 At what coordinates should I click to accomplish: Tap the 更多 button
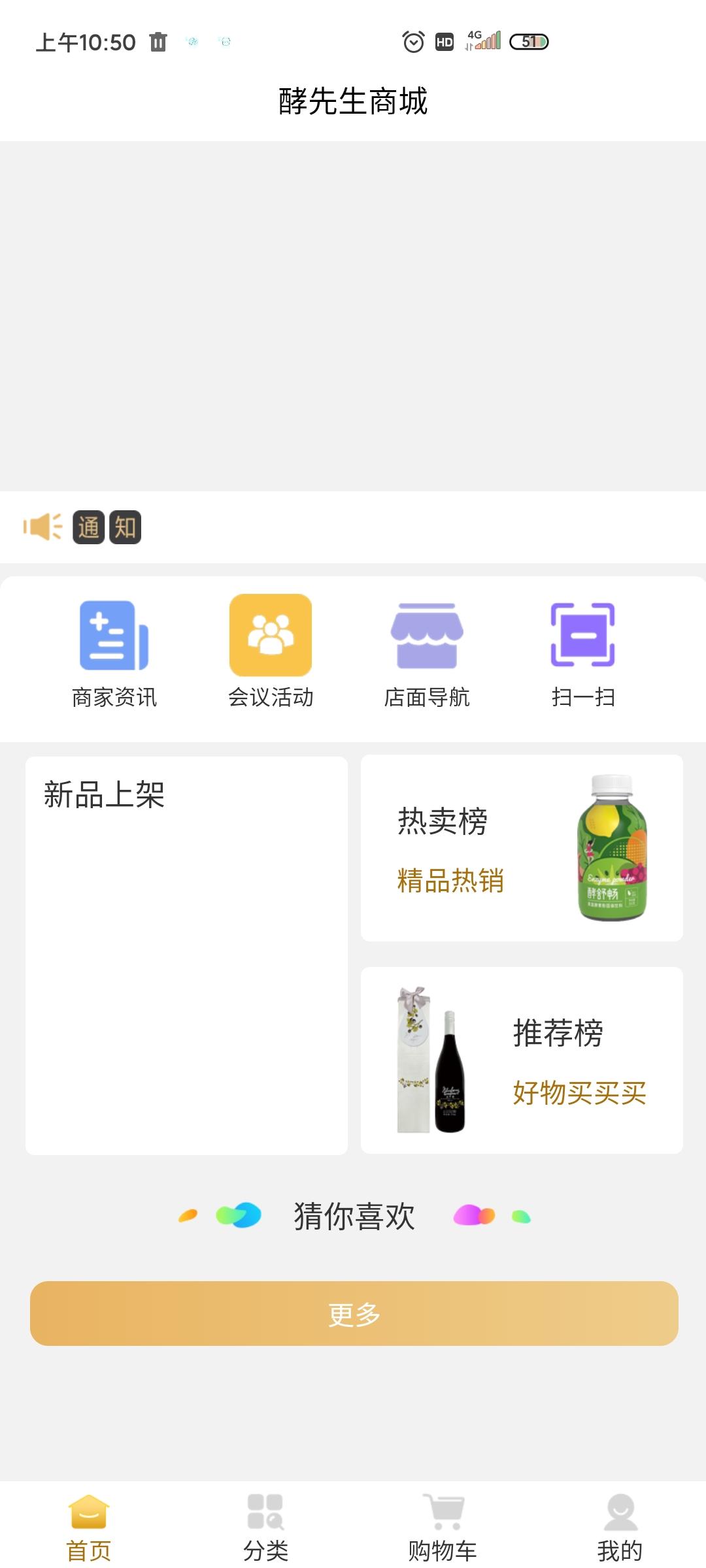tap(354, 1313)
